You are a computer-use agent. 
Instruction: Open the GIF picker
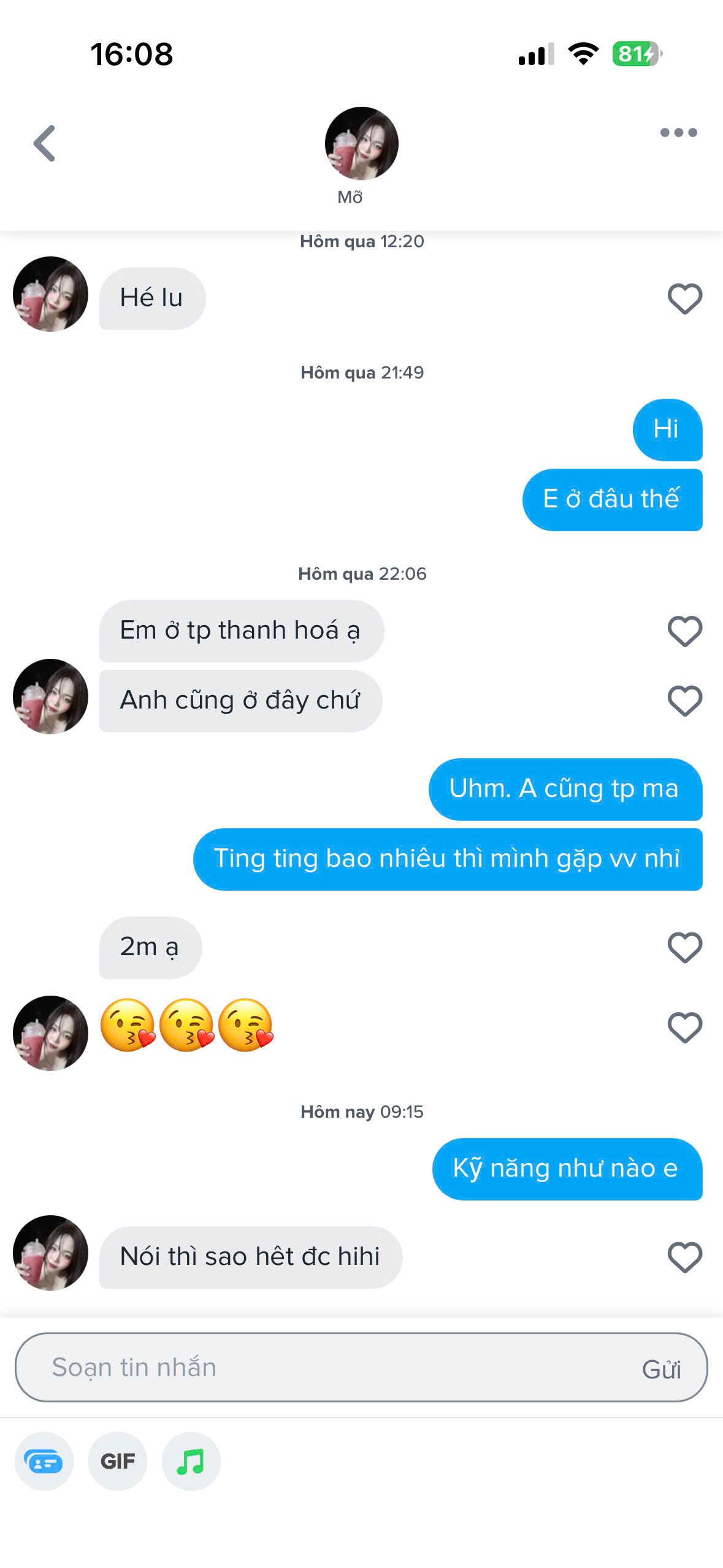[118, 1461]
